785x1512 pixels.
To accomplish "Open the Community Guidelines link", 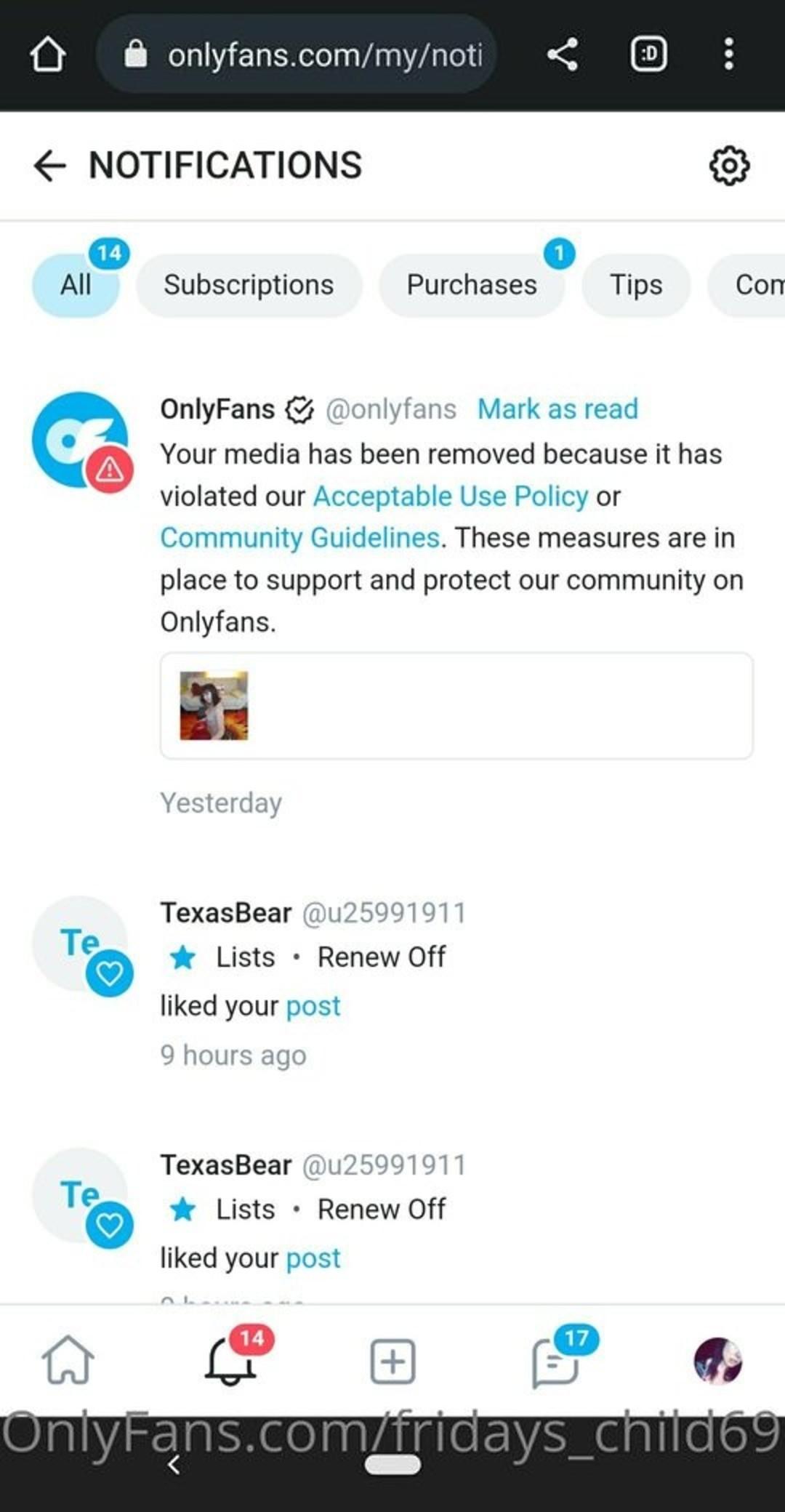I will [x=299, y=538].
